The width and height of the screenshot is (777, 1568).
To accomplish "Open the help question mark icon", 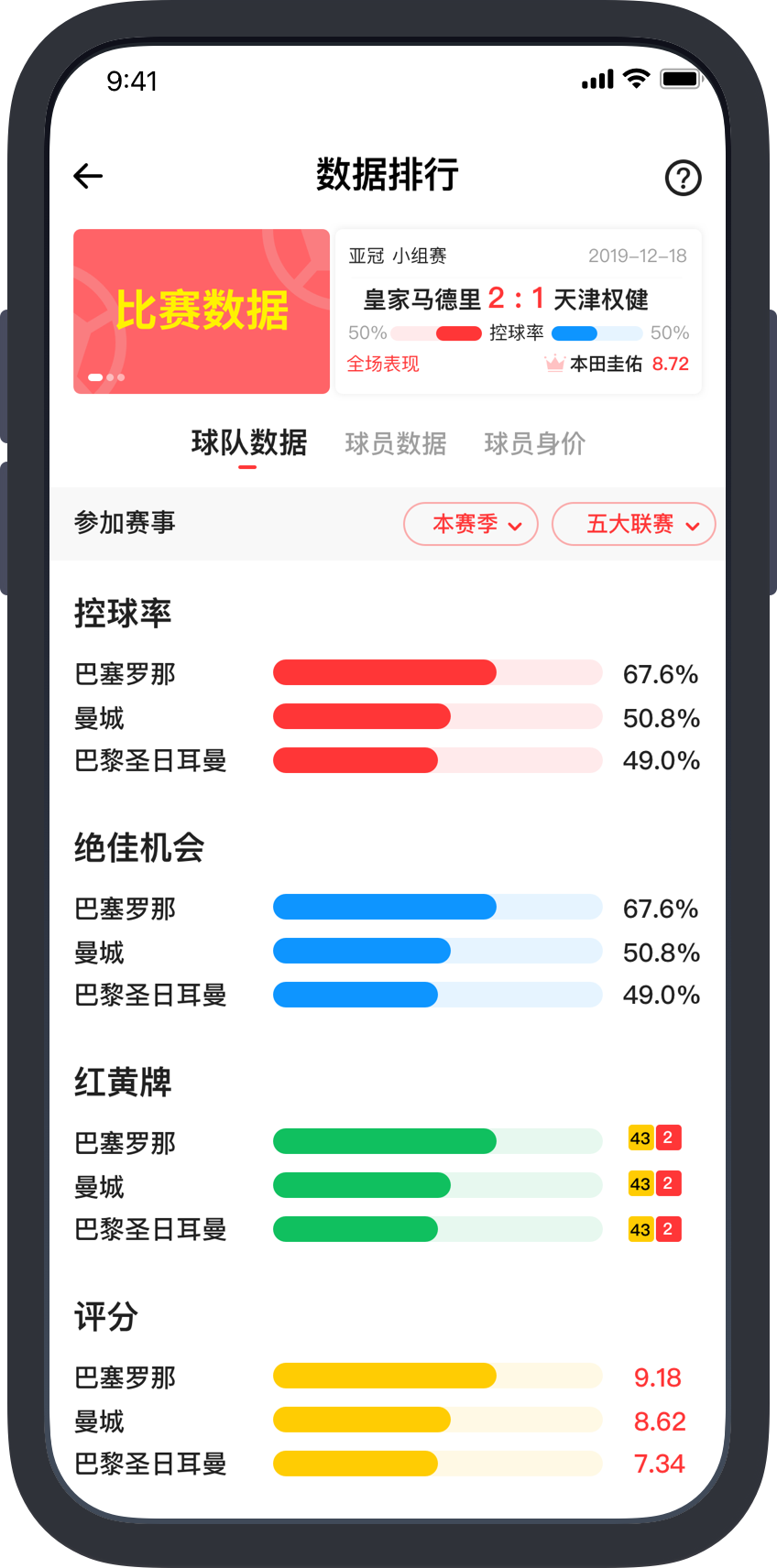I will pyautogui.click(x=683, y=178).
